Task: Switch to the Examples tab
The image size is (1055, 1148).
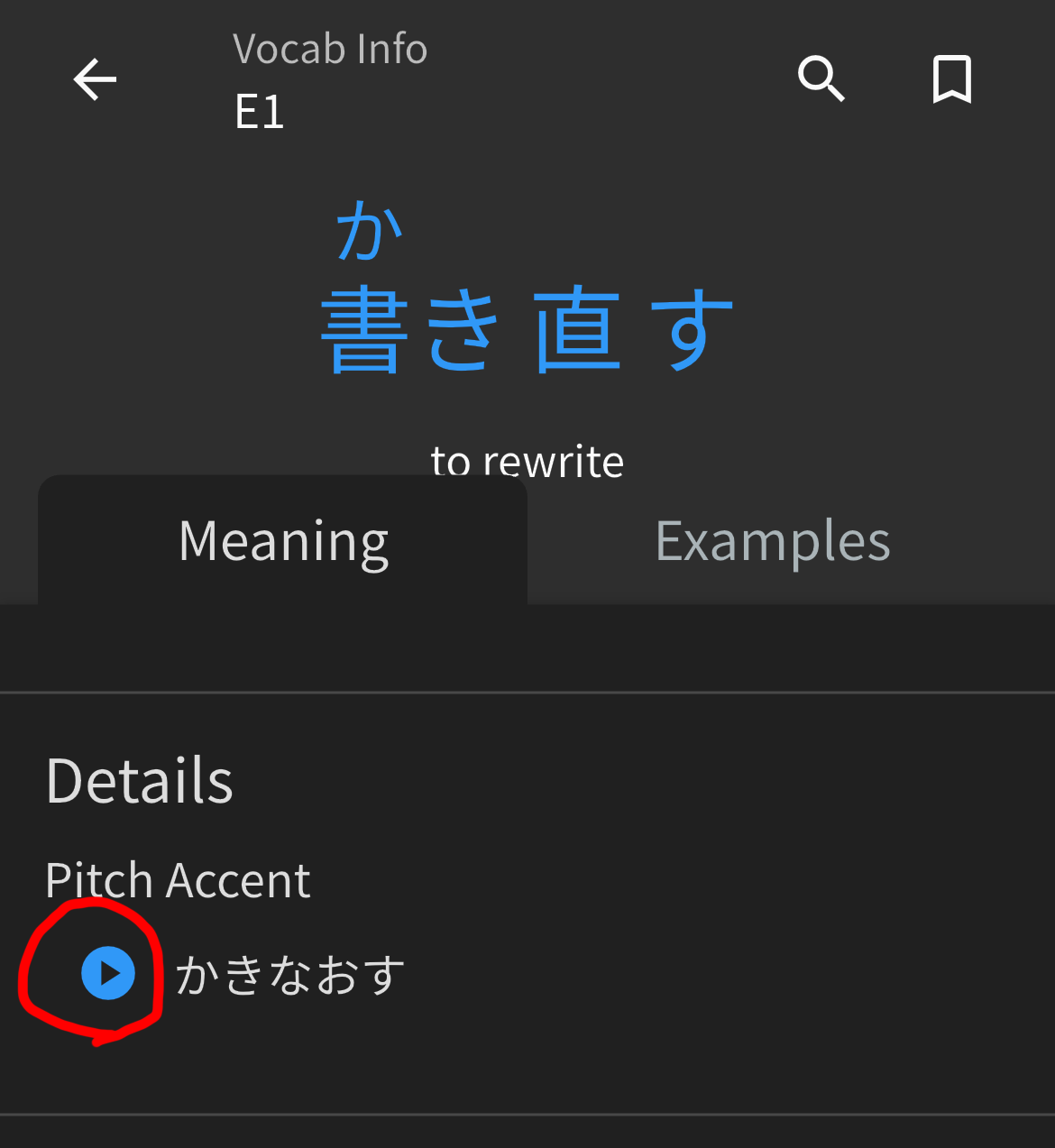Action: [x=773, y=541]
